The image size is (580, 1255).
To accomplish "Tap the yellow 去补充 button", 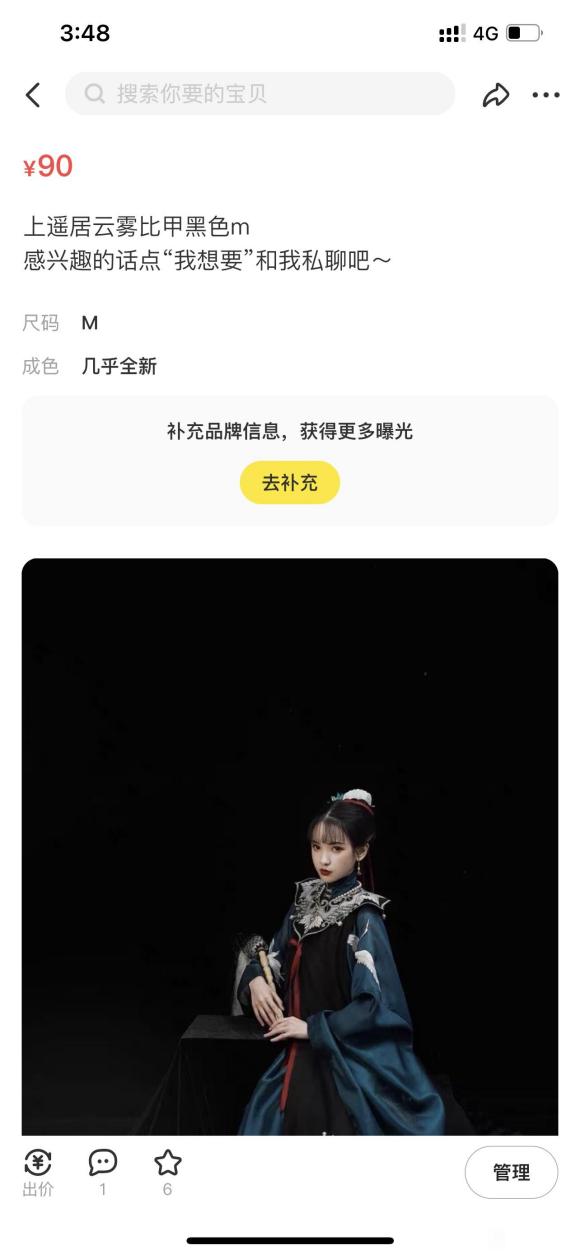I will (290, 483).
